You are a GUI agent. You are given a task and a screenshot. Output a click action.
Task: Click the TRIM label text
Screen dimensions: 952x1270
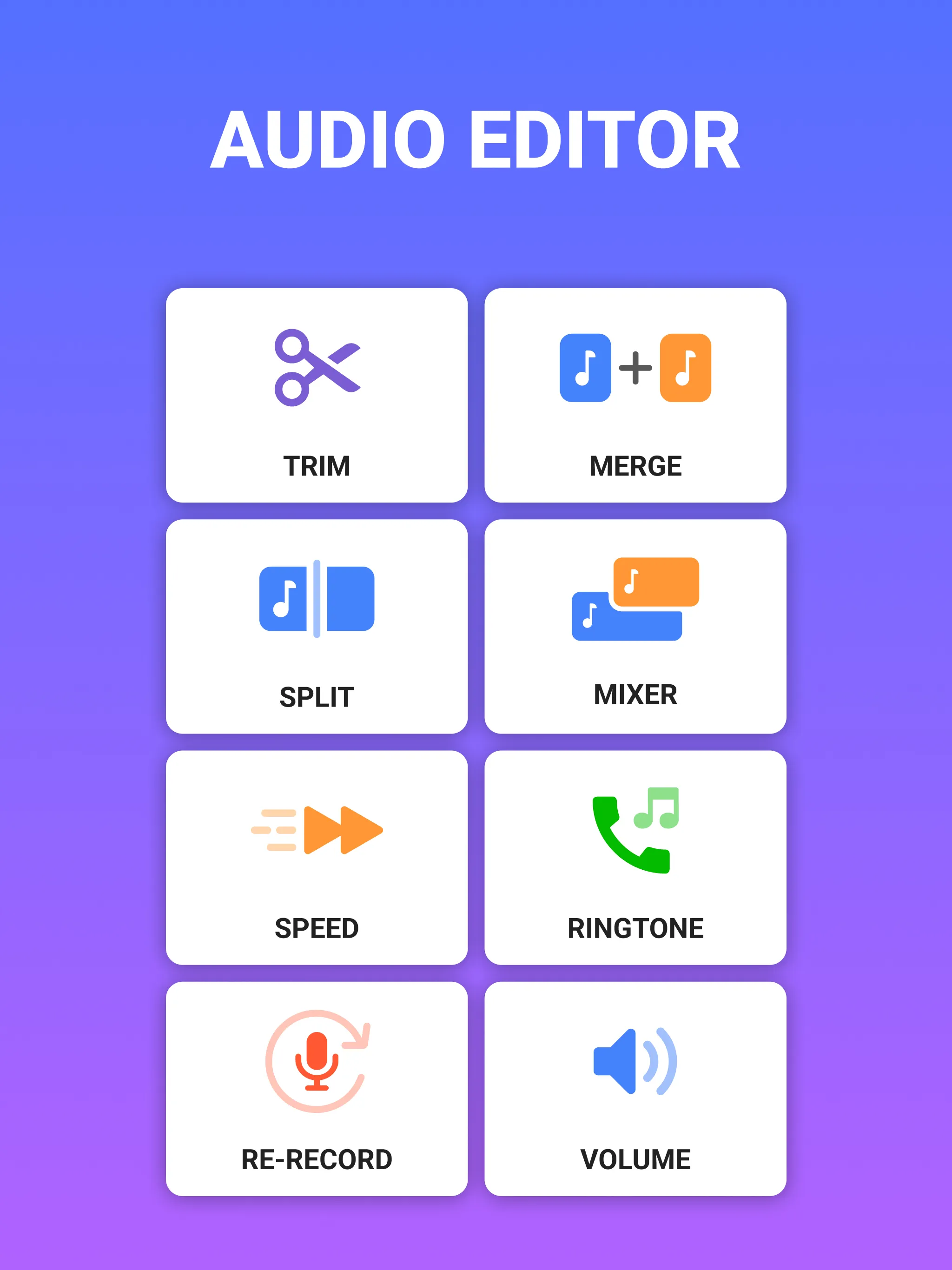click(x=317, y=466)
